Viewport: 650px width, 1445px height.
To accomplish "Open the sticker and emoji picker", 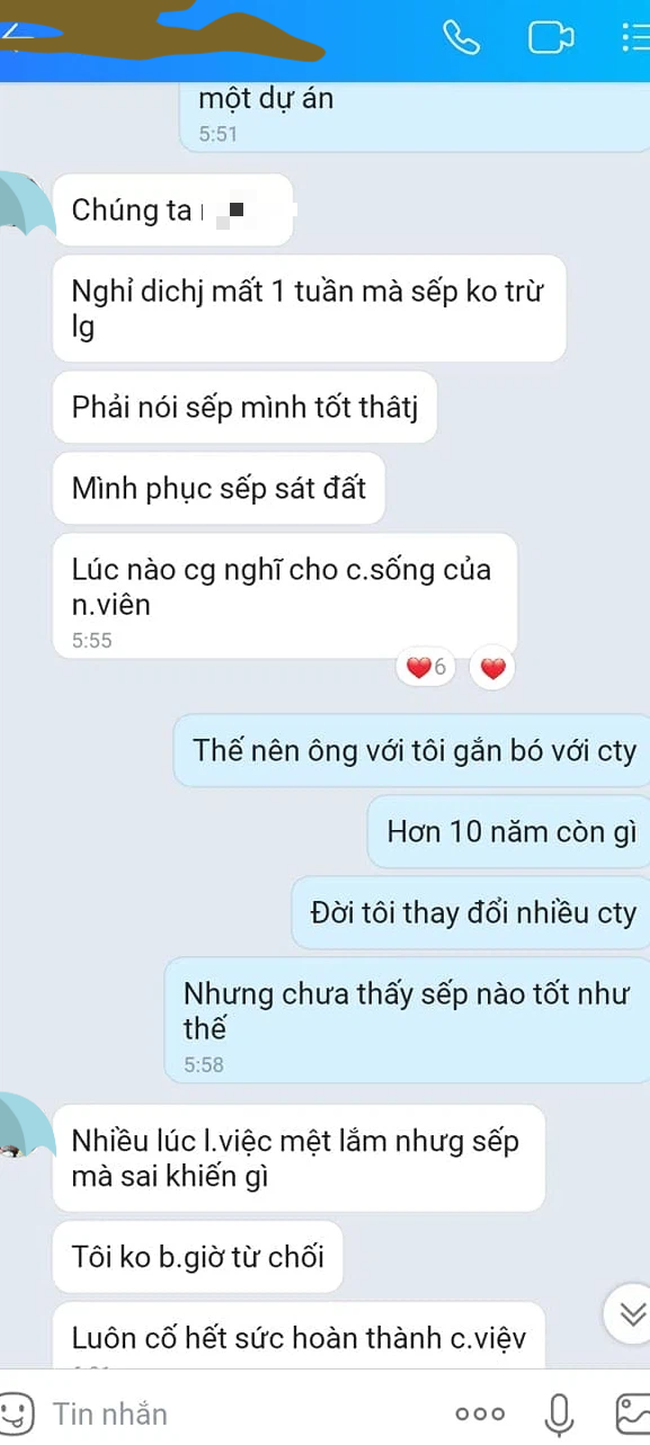I will pyautogui.click(x=15, y=1414).
